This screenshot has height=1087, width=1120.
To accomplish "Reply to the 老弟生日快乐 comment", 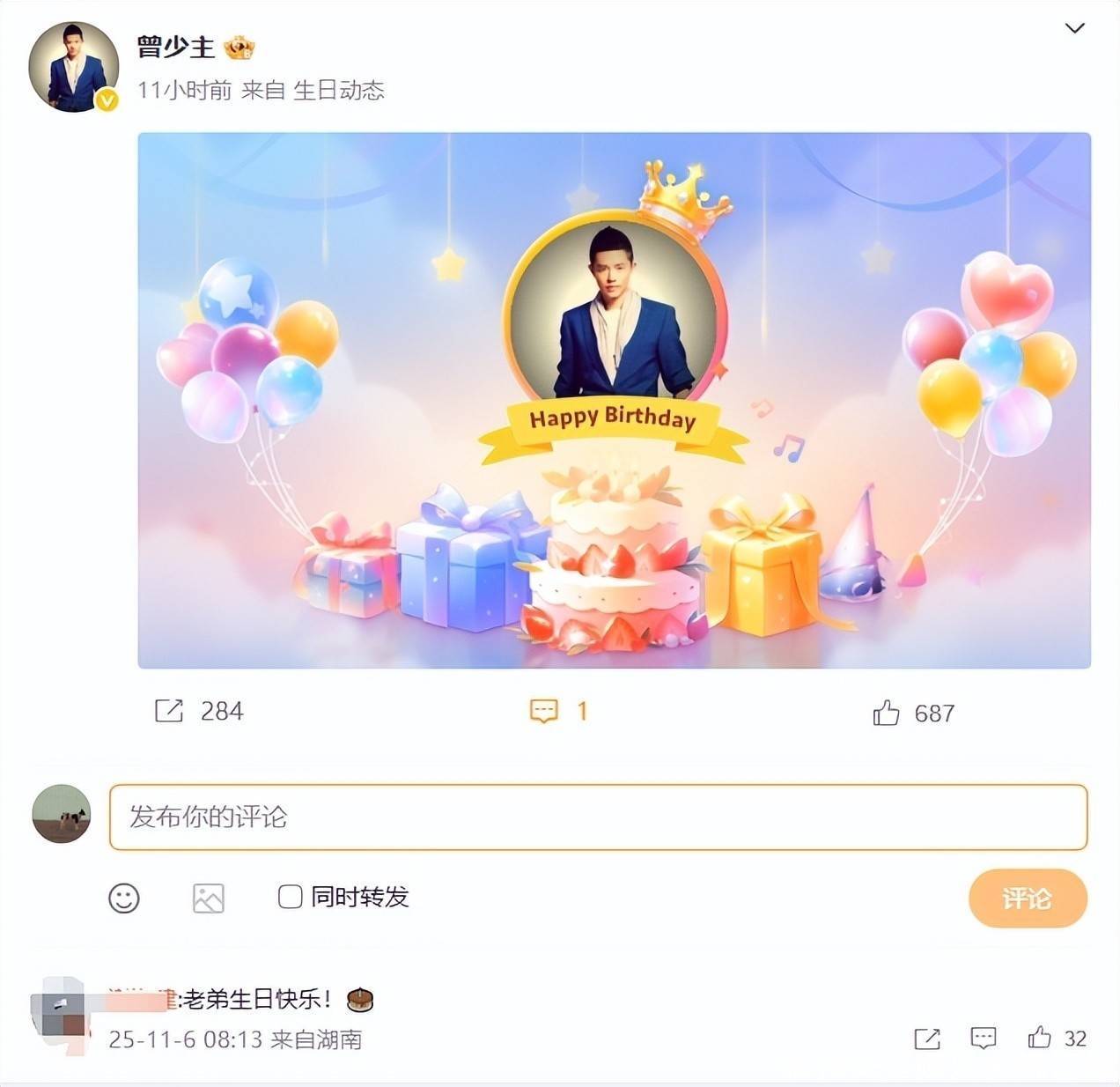I will (x=983, y=1038).
